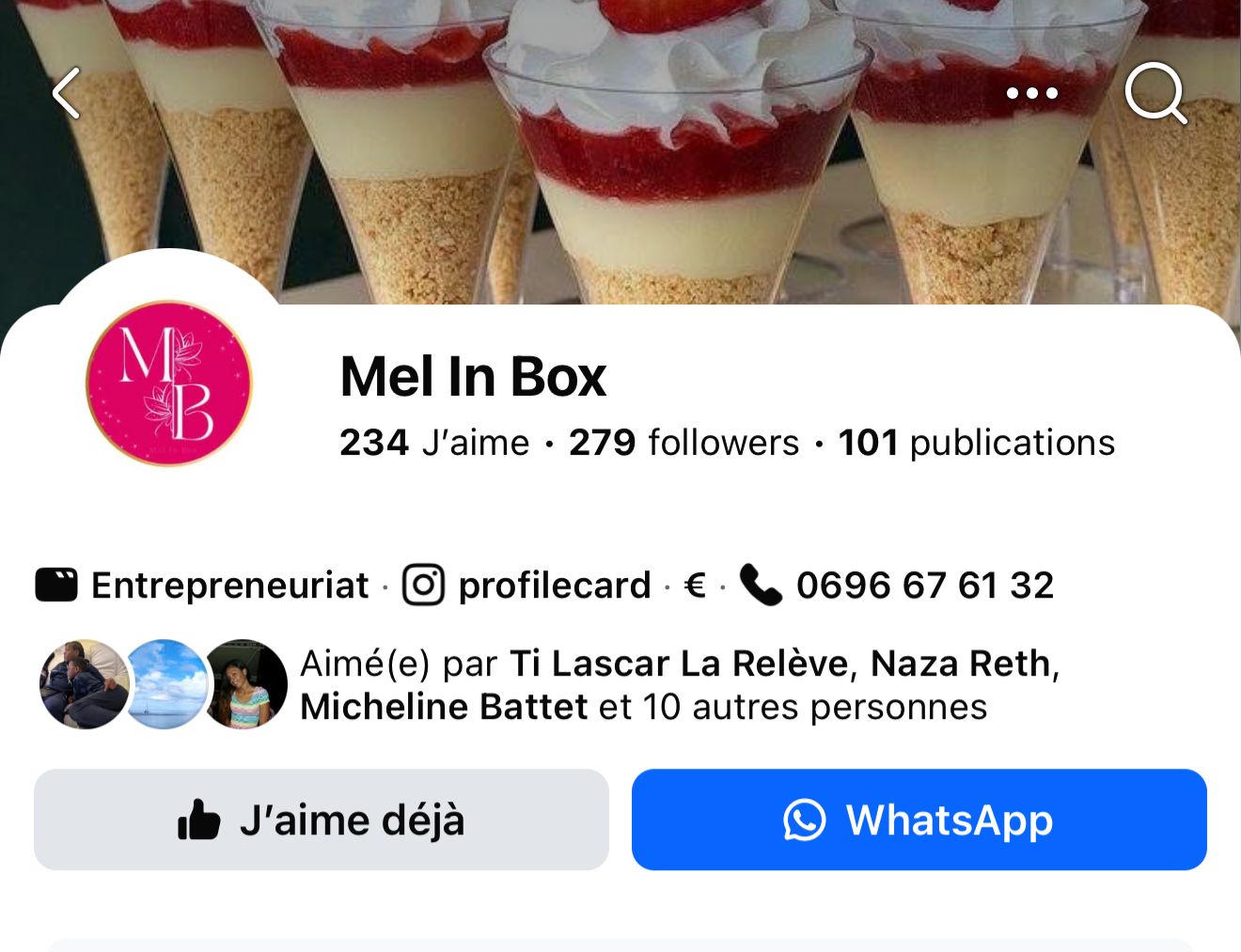Open the three-dot overflow menu
The height and width of the screenshot is (952, 1241).
coord(1031,93)
